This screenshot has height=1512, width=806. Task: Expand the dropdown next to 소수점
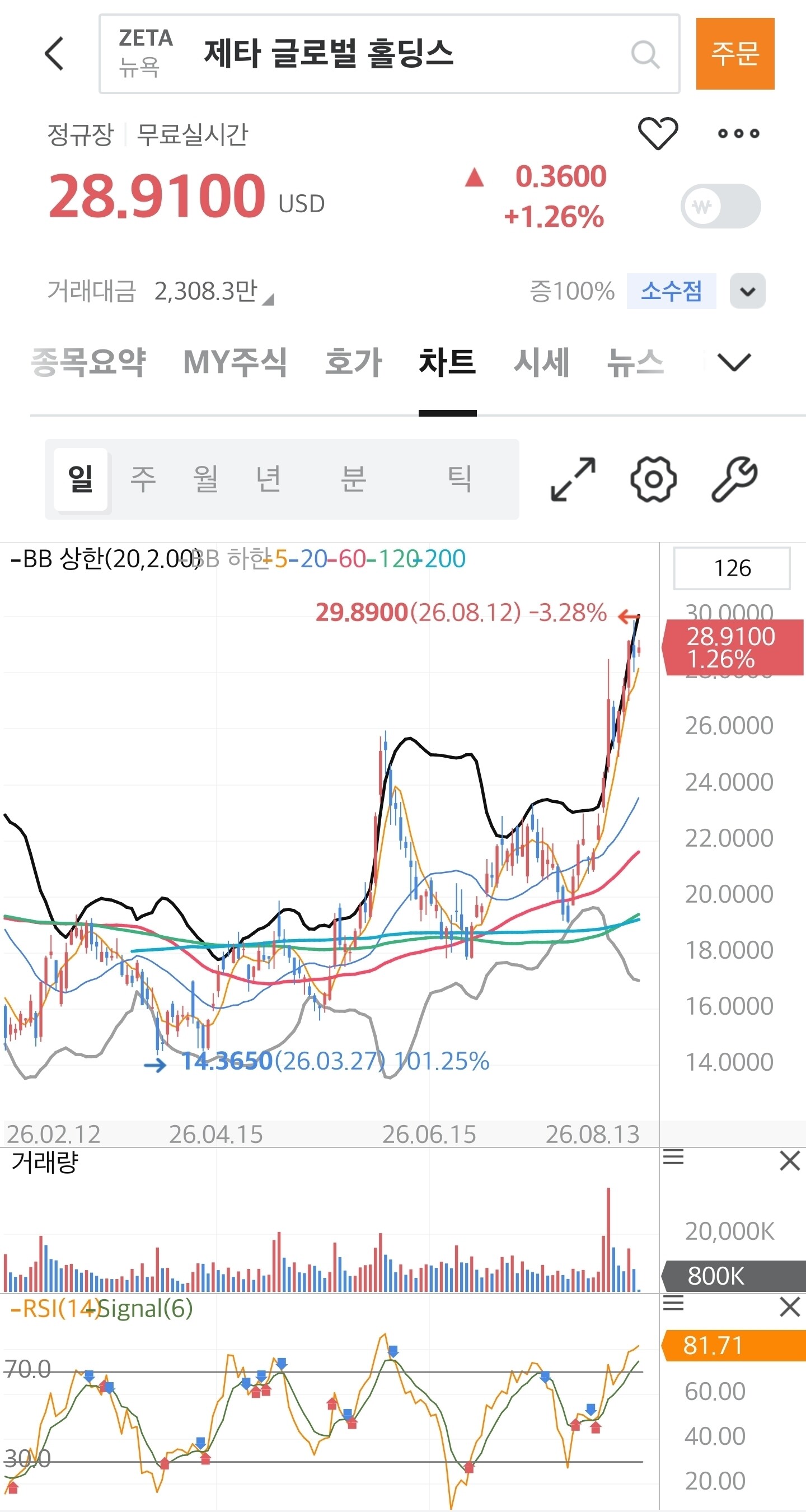click(x=747, y=291)
